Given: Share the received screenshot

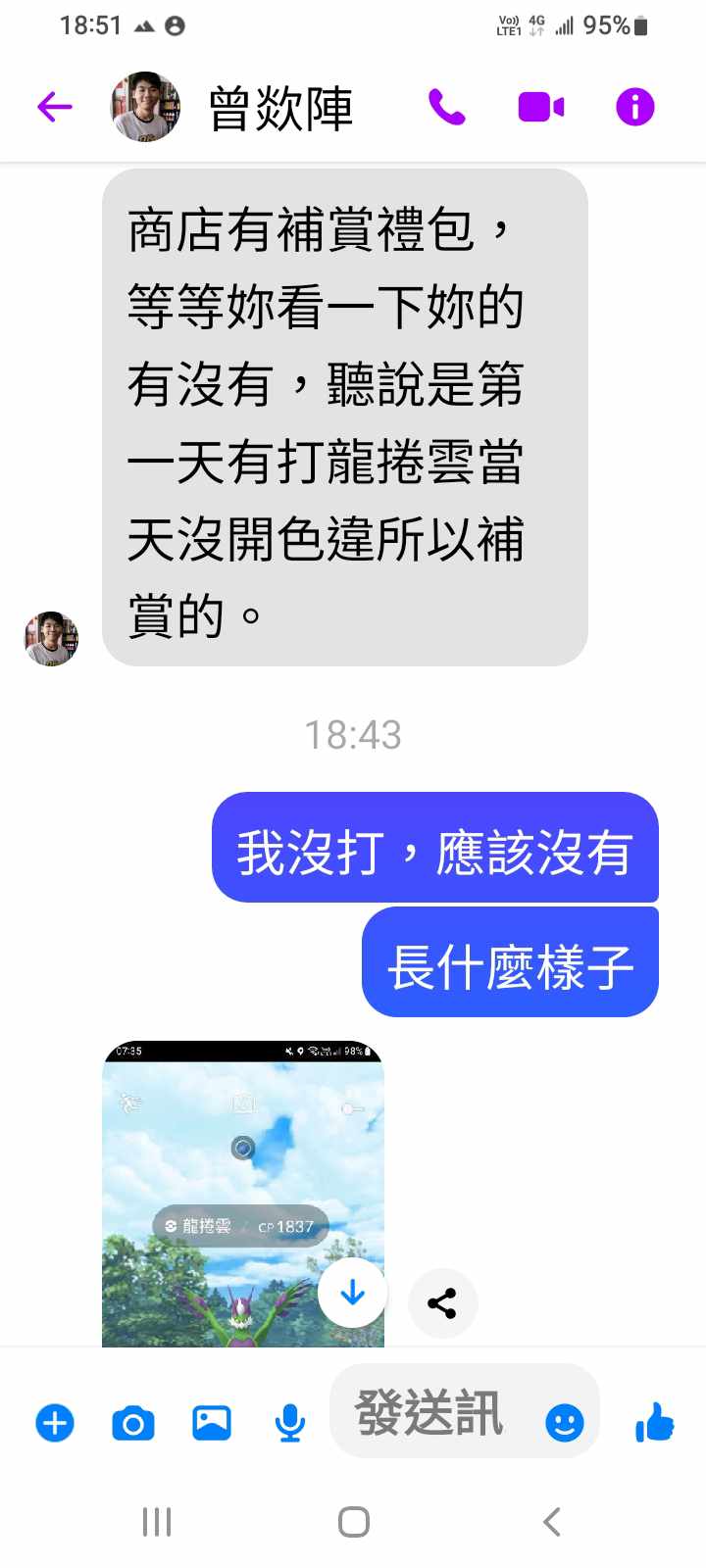Looking at the screenshot, I should 442,1303.
